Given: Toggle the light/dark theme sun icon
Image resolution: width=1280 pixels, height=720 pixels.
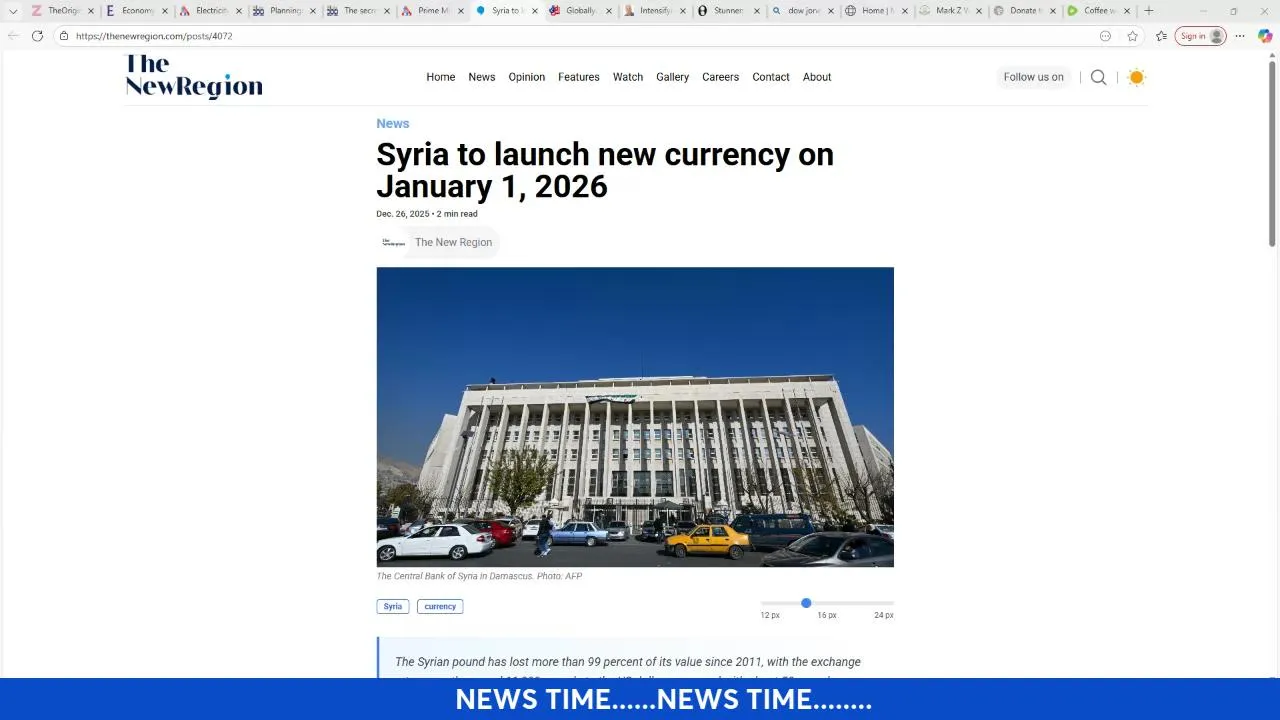Looking at the screenshot, I should (x=1136, y=77).
